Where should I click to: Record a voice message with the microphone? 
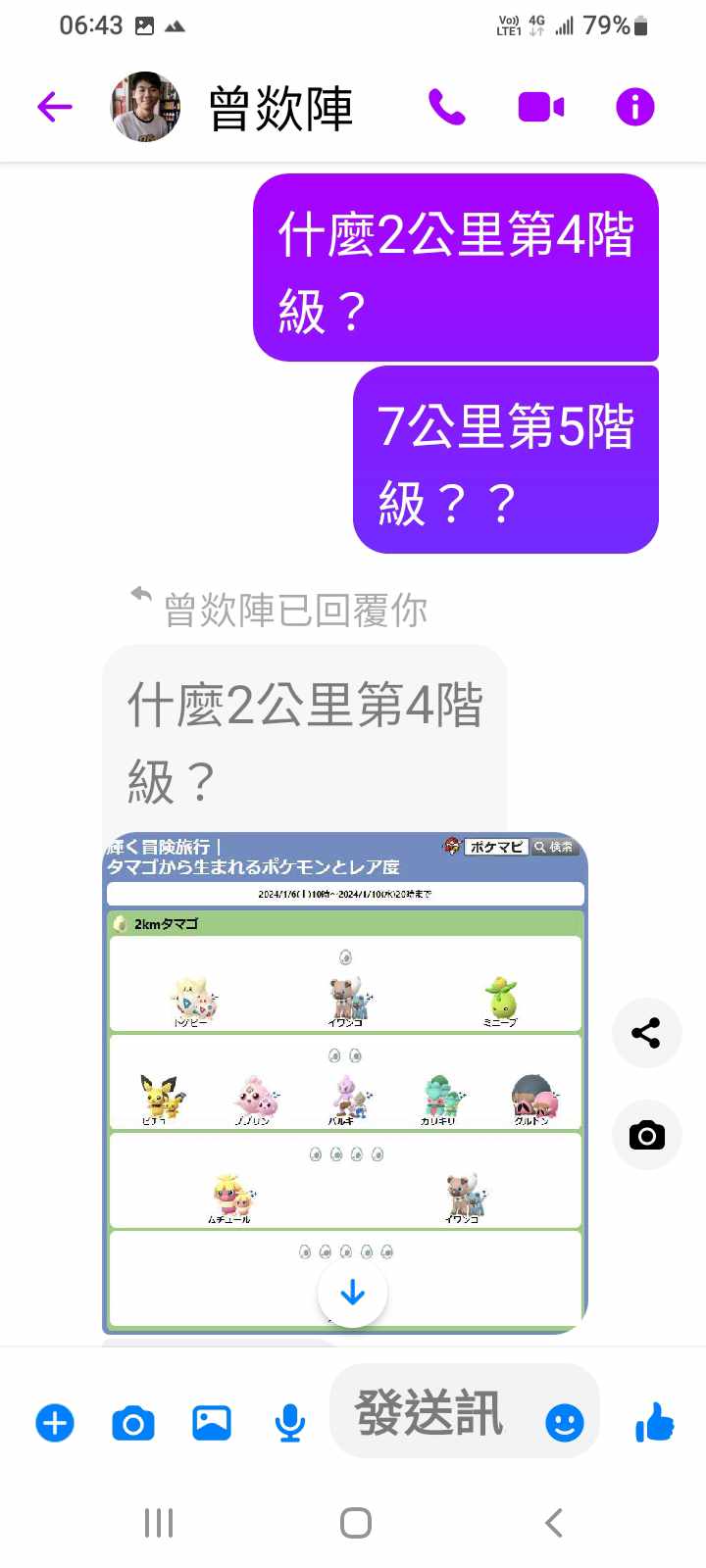289,1423
